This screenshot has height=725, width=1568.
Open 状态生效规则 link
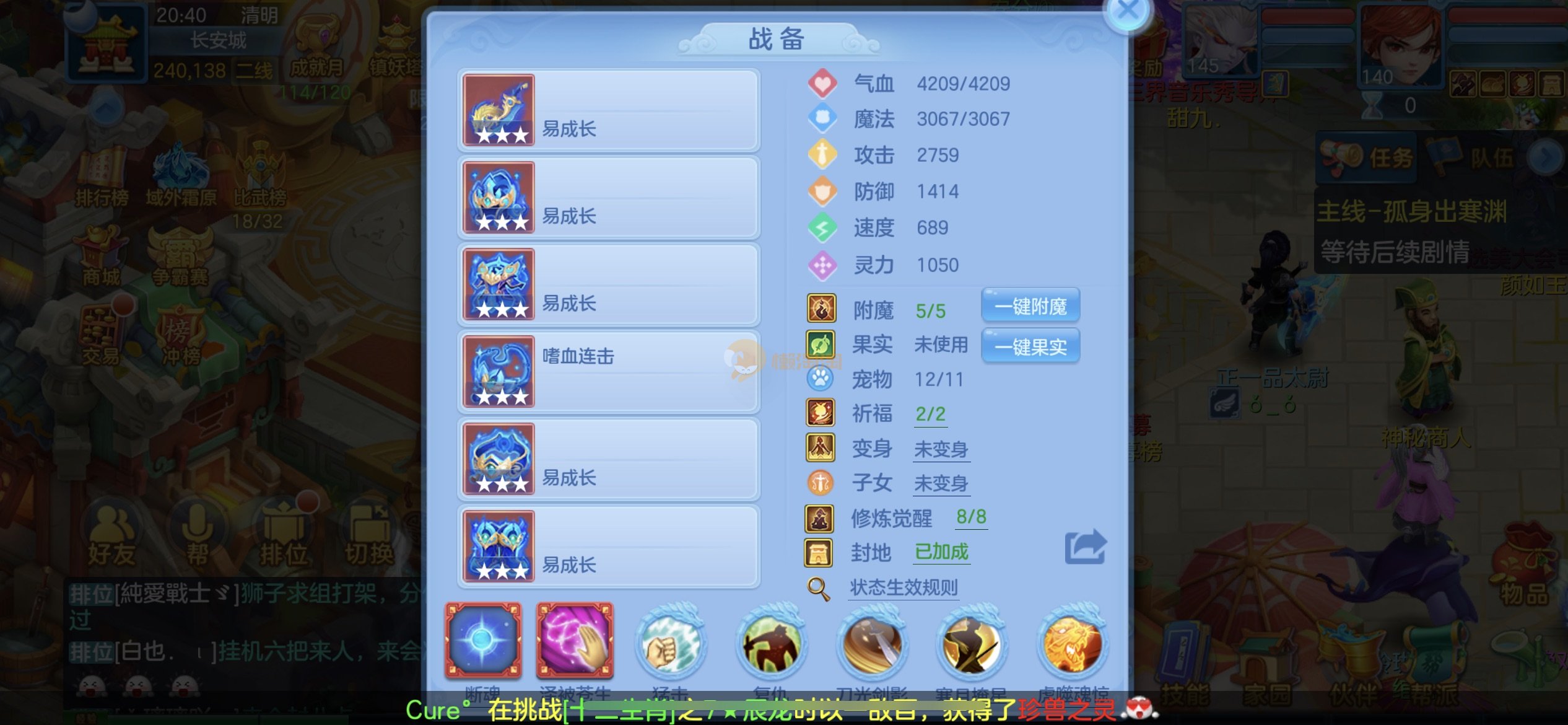pyautogui.click(x=903, y=587)
